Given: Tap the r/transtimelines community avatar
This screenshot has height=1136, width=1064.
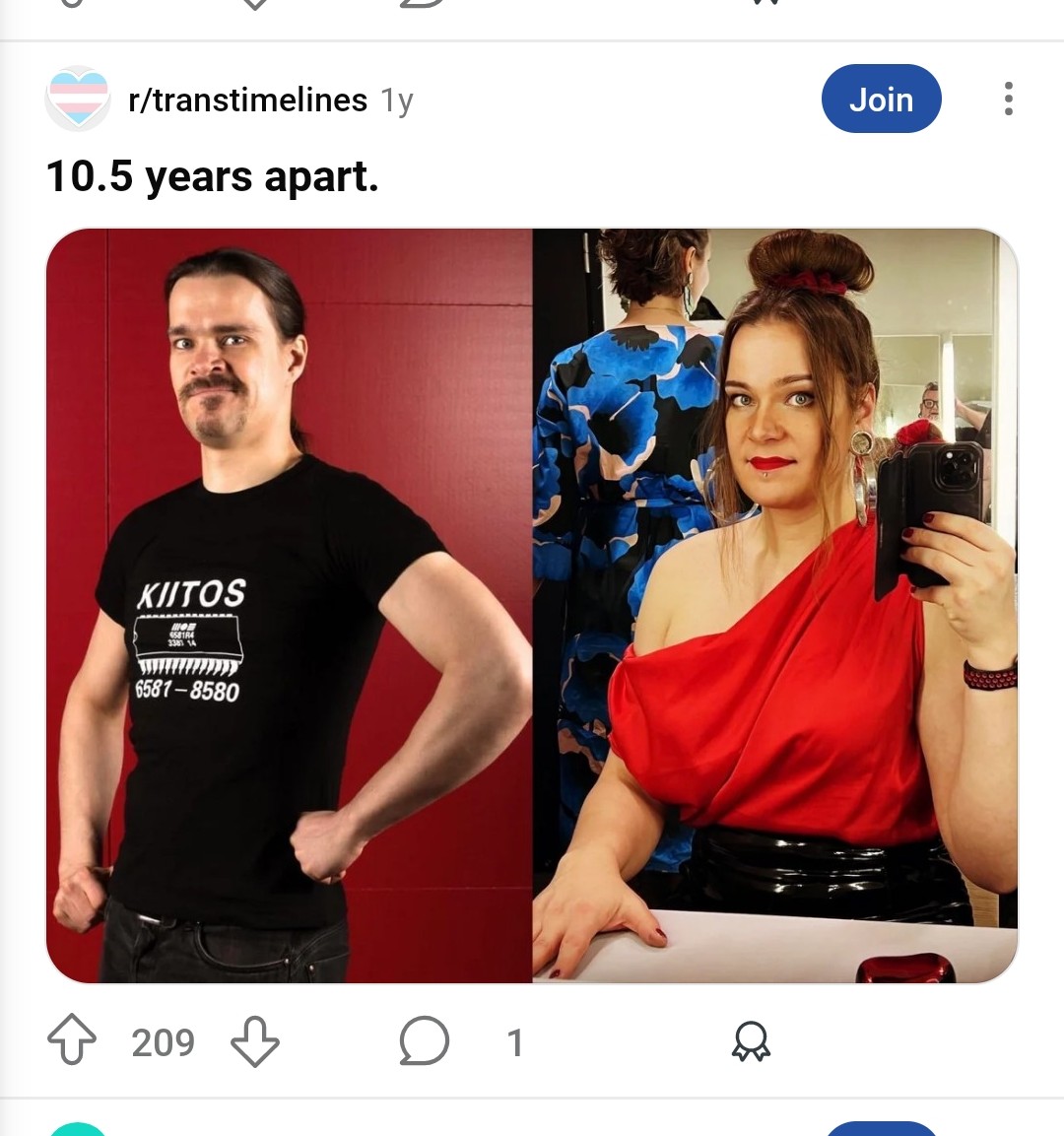Looking at the screenshot, I should 78,100.
